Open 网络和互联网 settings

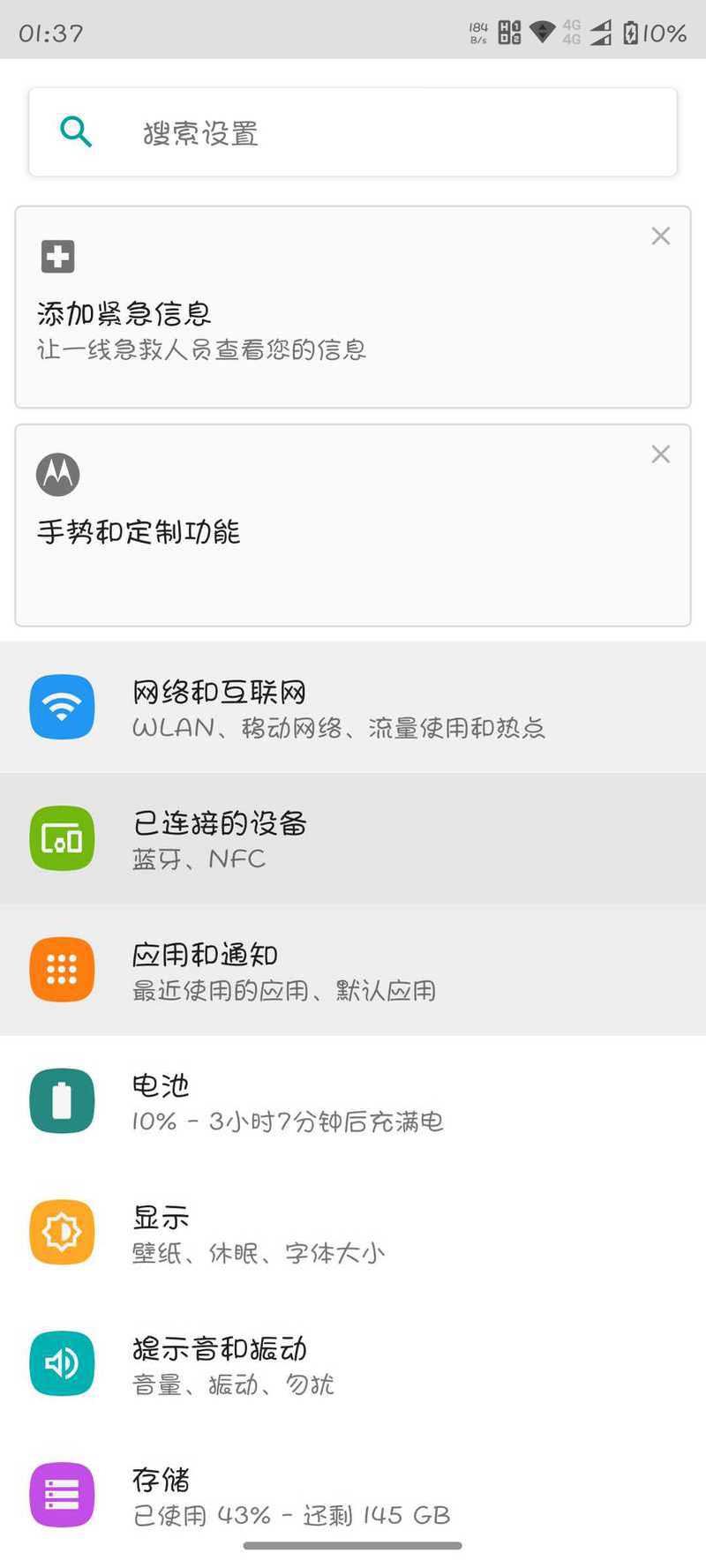pyautogui.click(x=353, y=708)
